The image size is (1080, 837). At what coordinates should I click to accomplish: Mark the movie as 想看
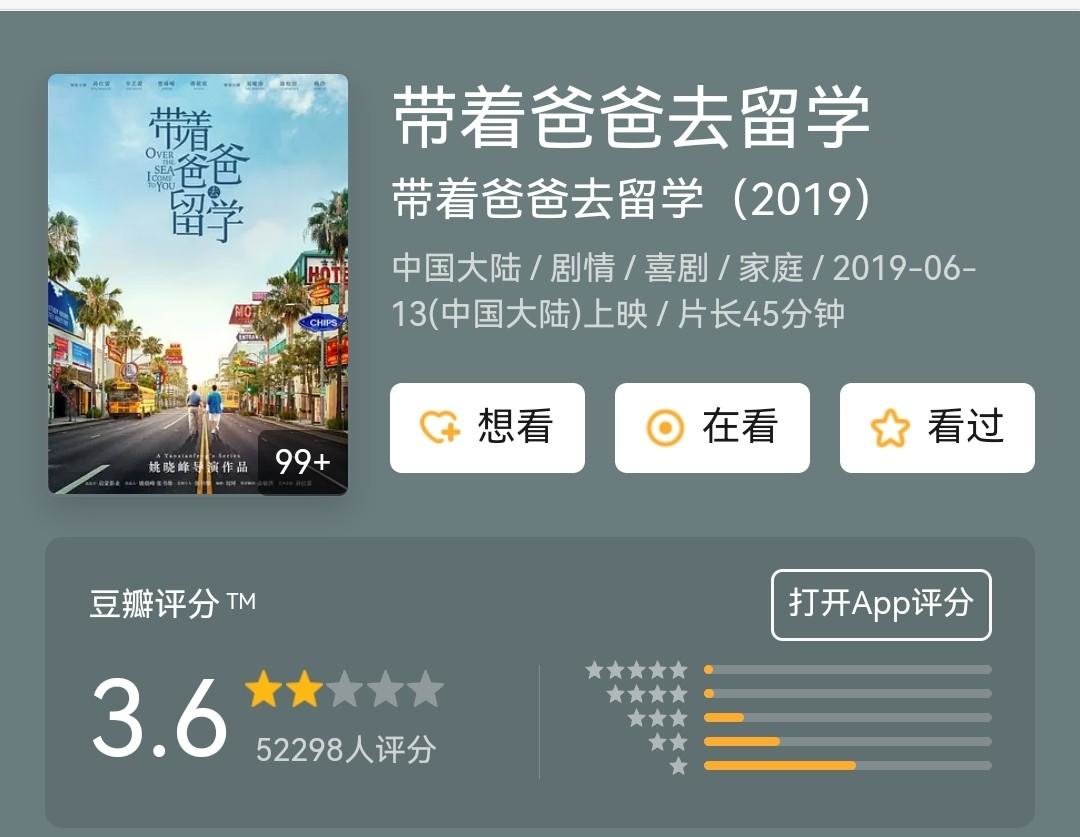[487, 428]
